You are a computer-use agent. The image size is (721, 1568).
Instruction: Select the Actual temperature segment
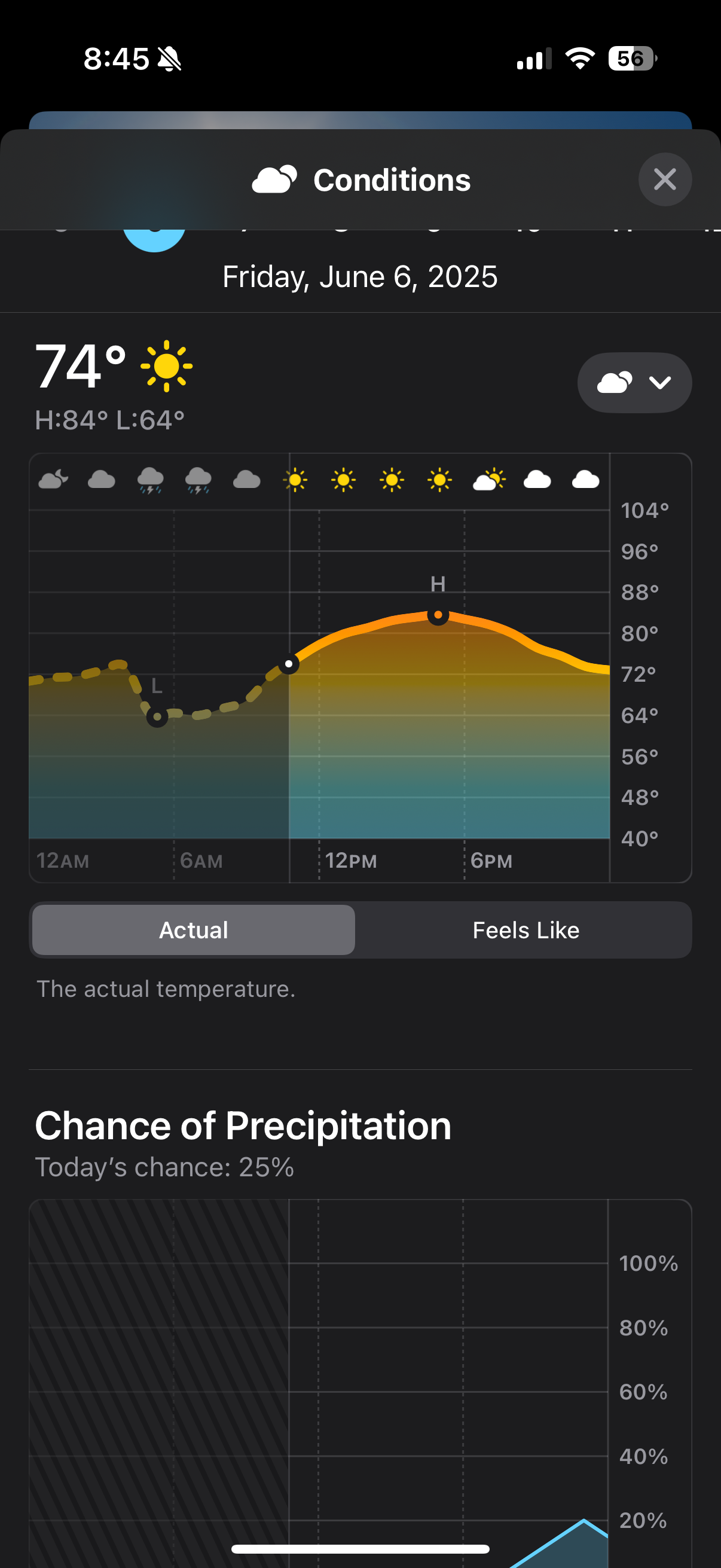[194, 930]
